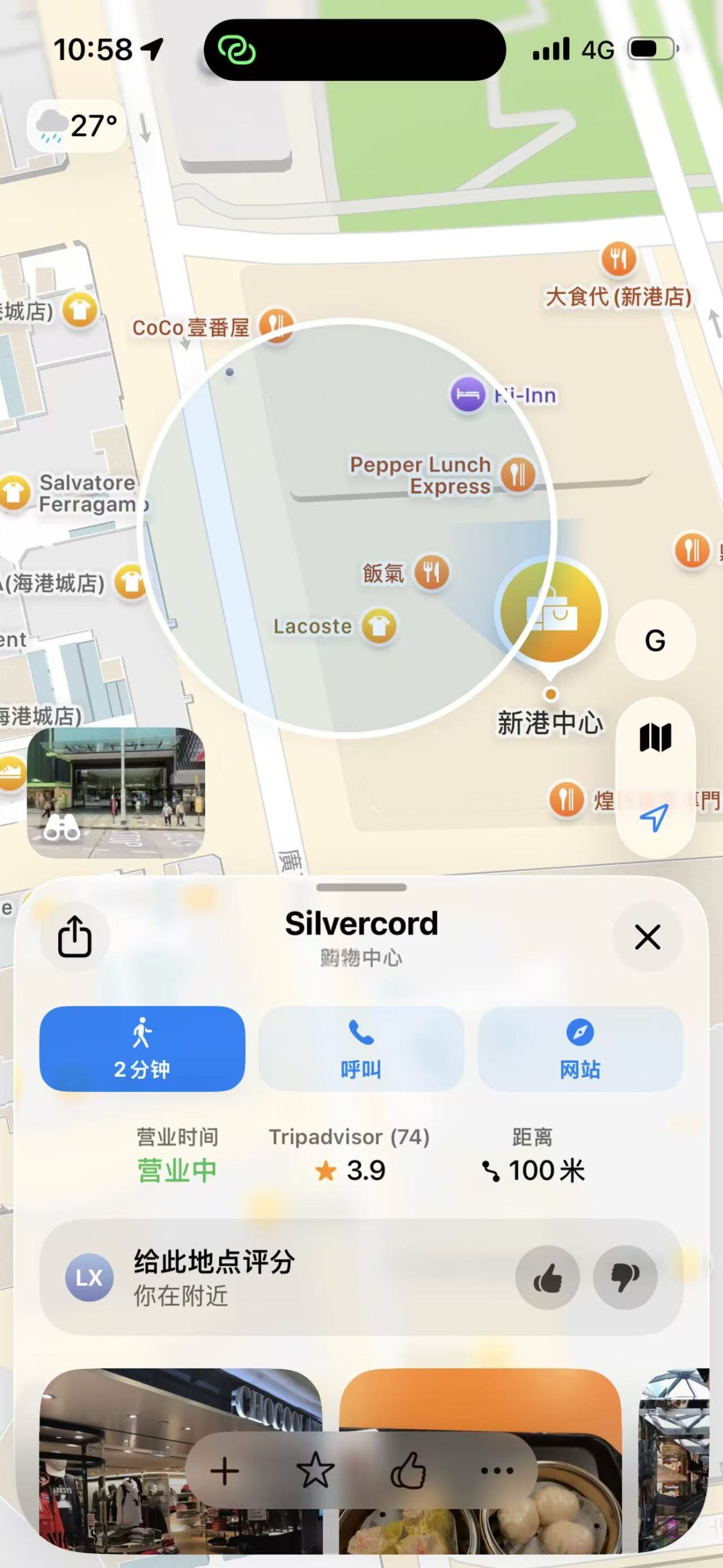Open the Look Around street preview
Image resolution: width=723 pixels, height=1568 pixels.
click(116, 792)
